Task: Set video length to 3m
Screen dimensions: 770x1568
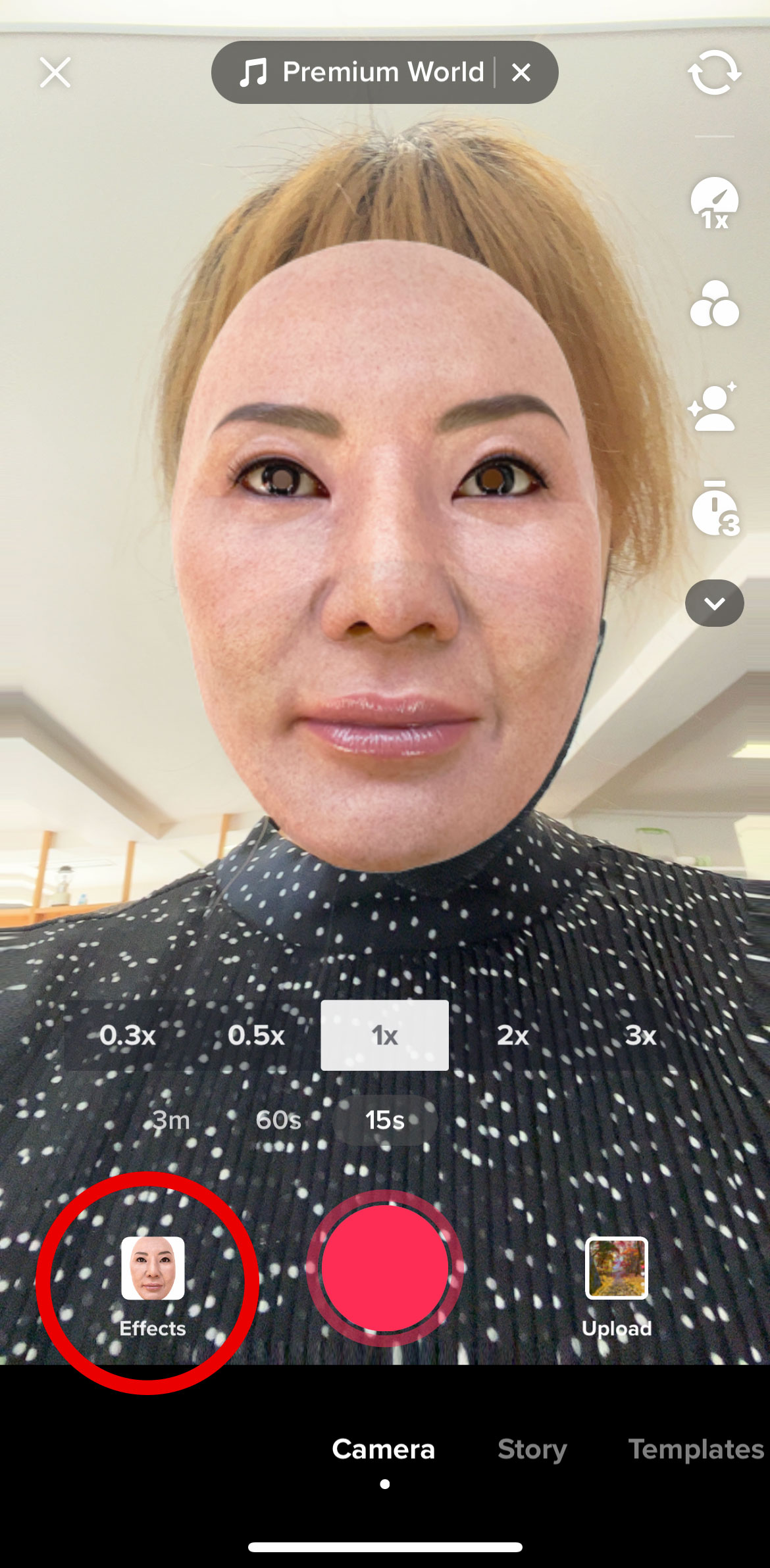Action: coord(171,1120)
